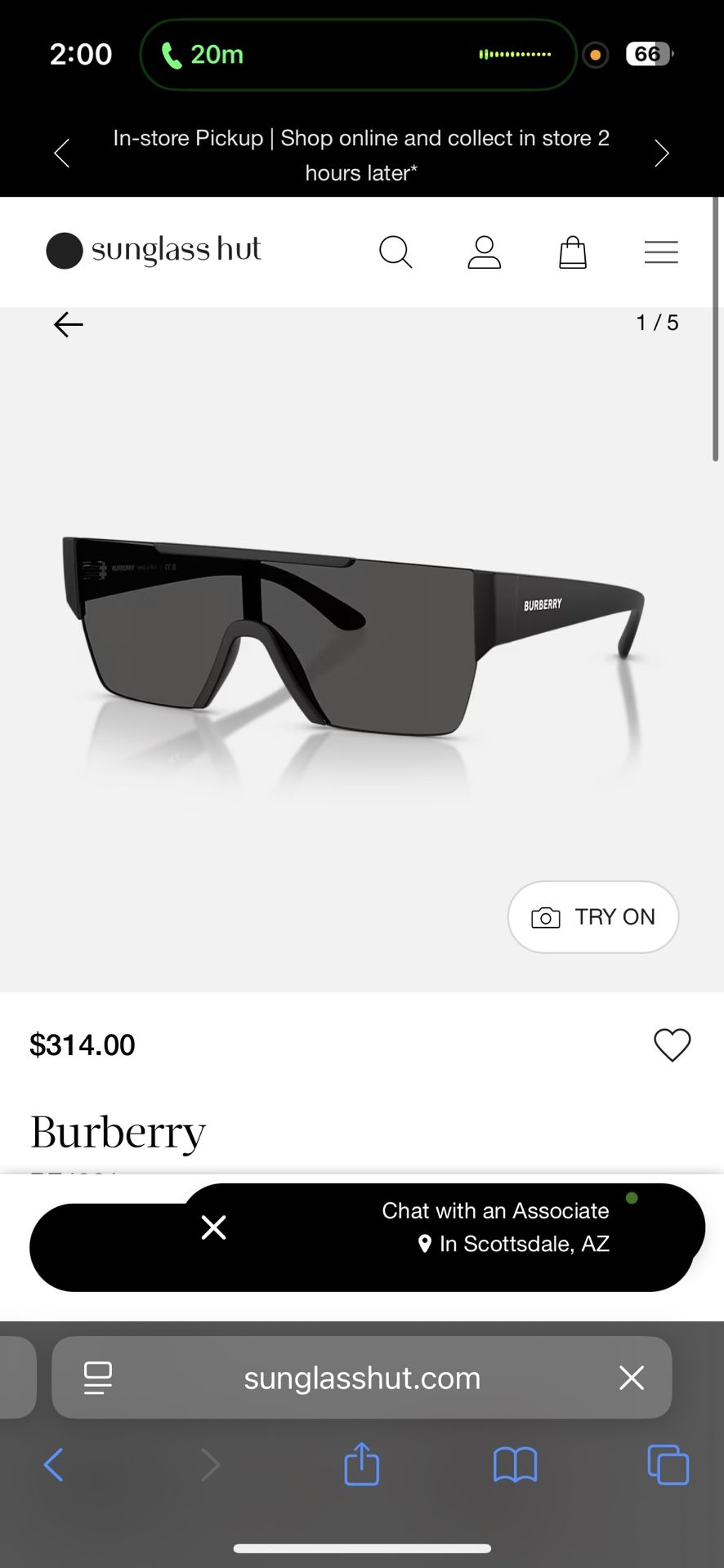
Task: Open the account profile icon
Action: [x=485, y=252]
